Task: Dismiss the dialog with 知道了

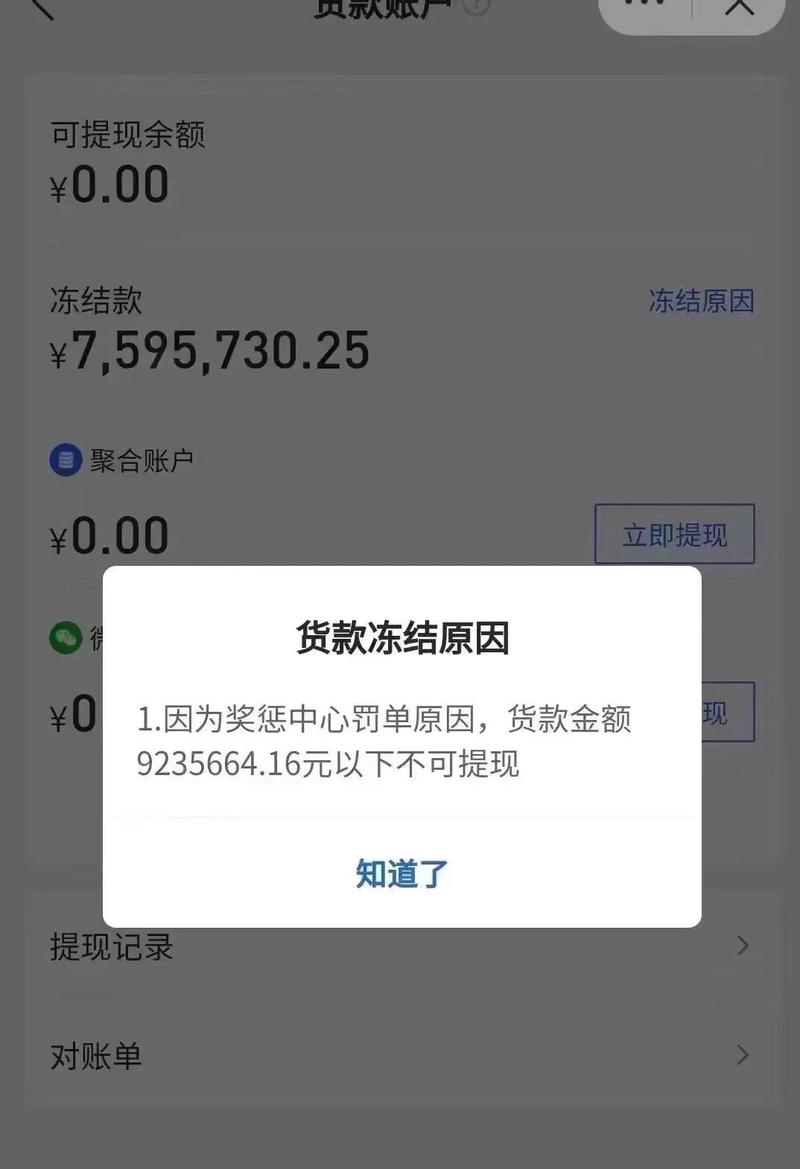Action: click(x=400, y=873)
